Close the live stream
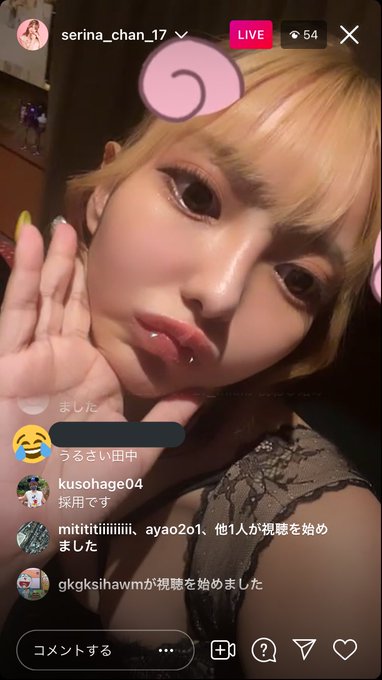 349,35
